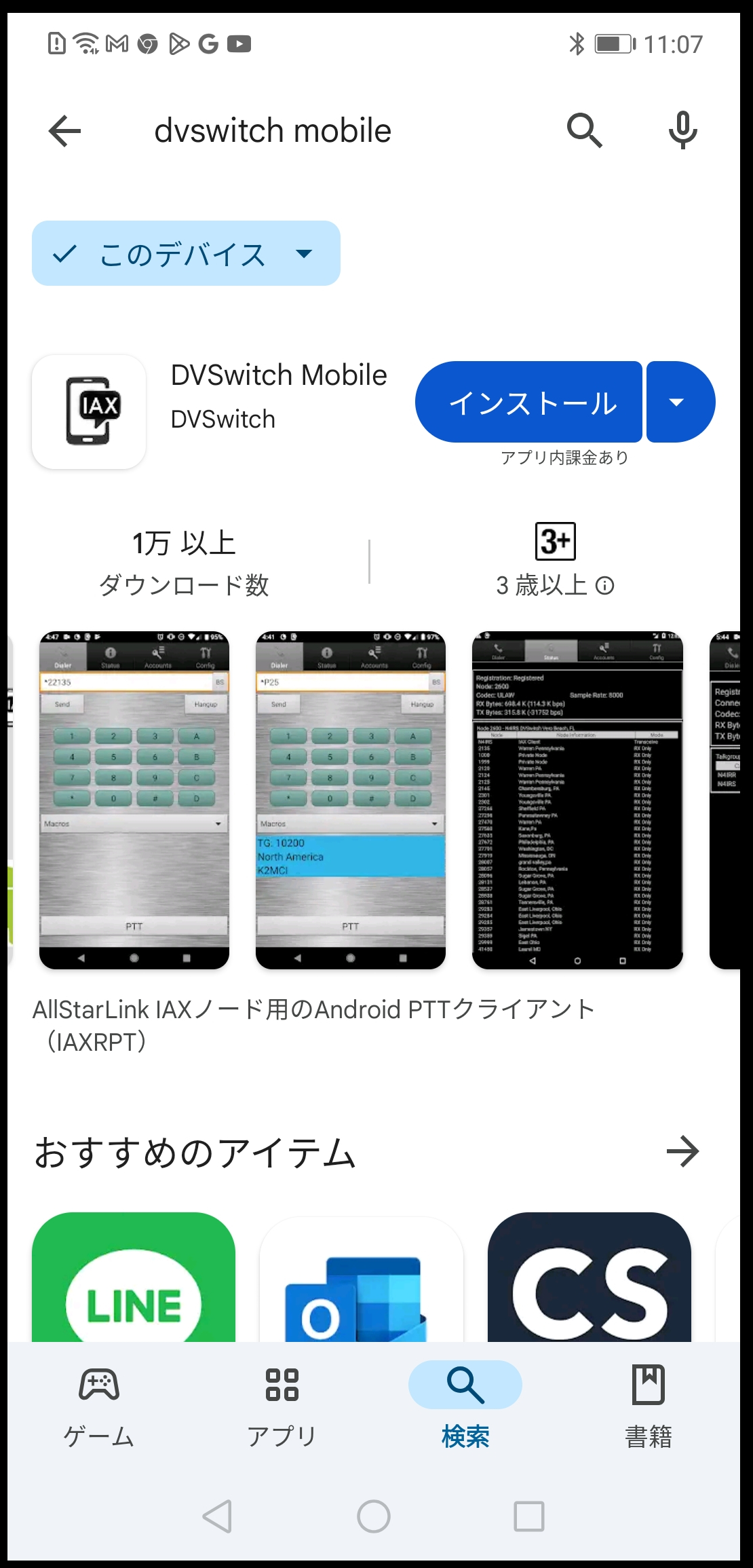Switch to the 書籍 tab
Viewport: 753px width, 1568px height.
tap(648, 1406)
